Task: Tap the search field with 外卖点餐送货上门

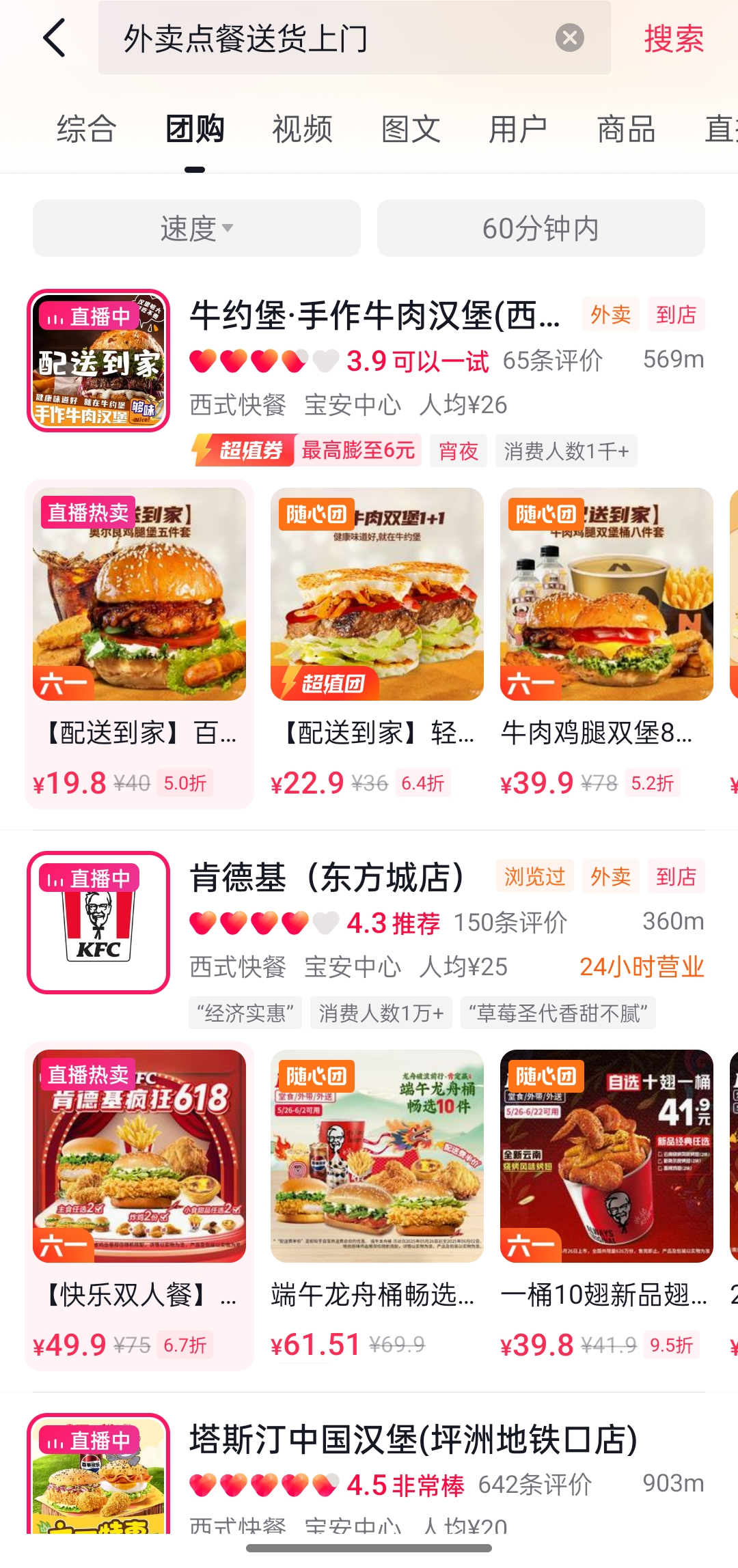Action: coord(328,38)
